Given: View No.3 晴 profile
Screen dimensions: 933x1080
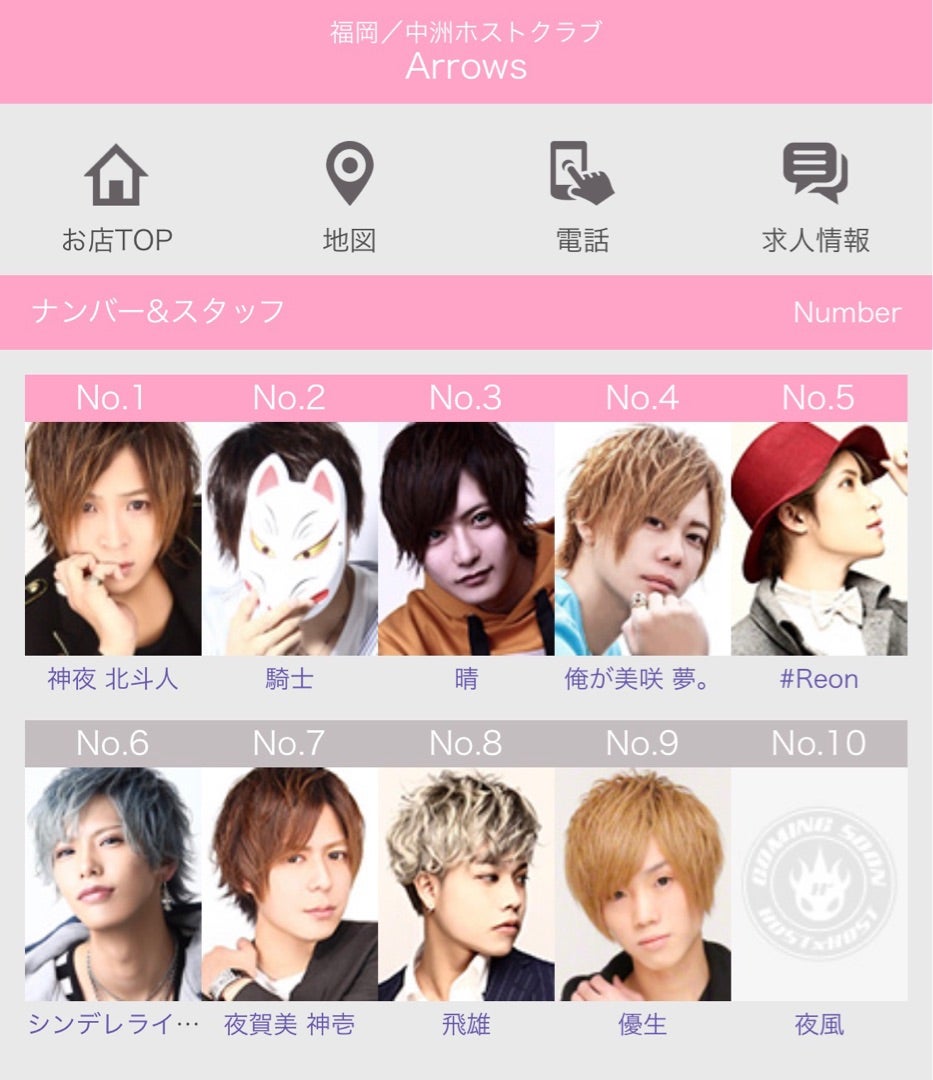Looking at the screenshot, I should tap(466, 540).
